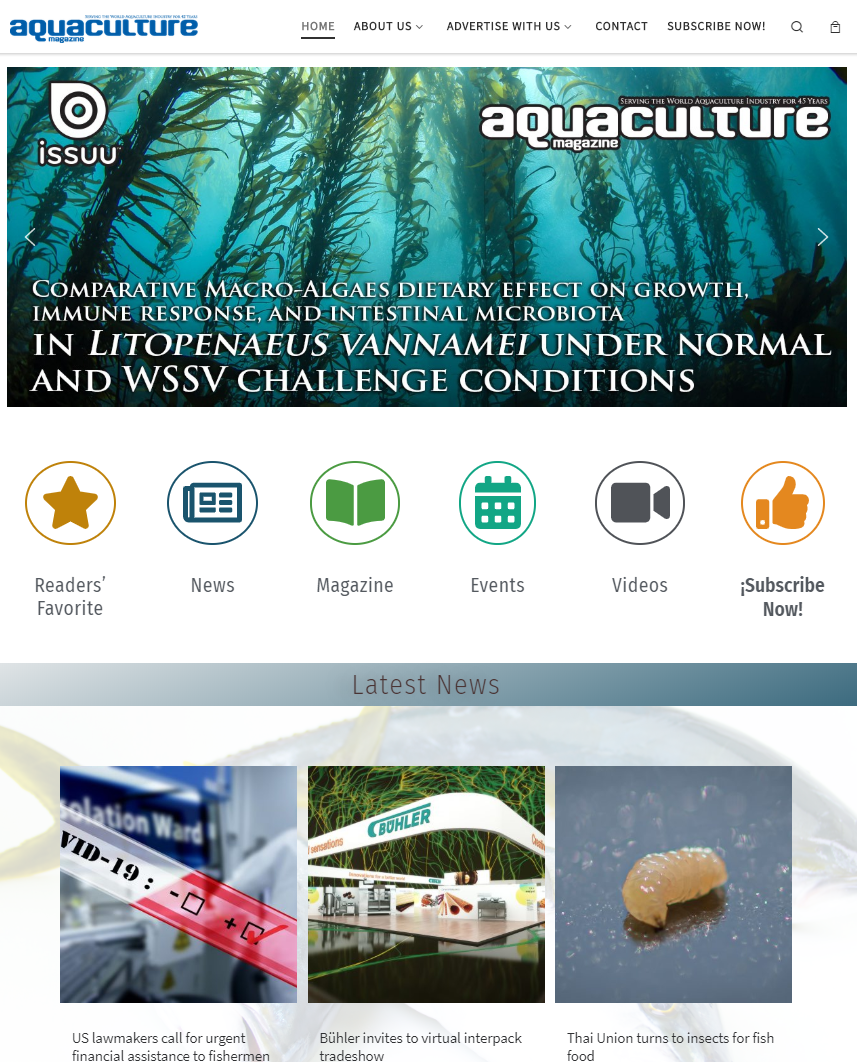Advance the carousel with the right arrow
The height and width of the screenshot is (1062, 857).
pos(822,237)
